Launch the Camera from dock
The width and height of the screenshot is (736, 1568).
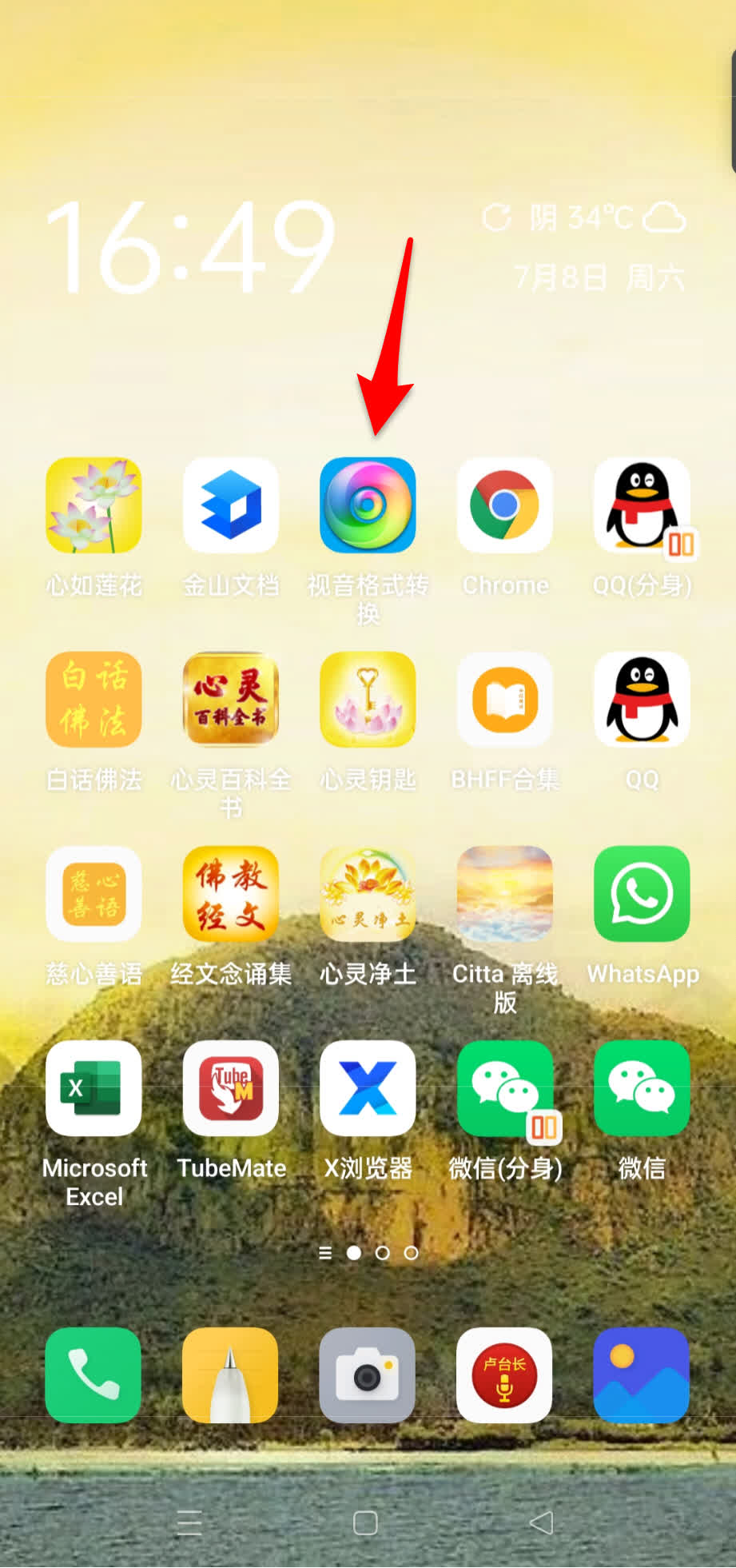pyautogui.click(x=368, y=1375)
